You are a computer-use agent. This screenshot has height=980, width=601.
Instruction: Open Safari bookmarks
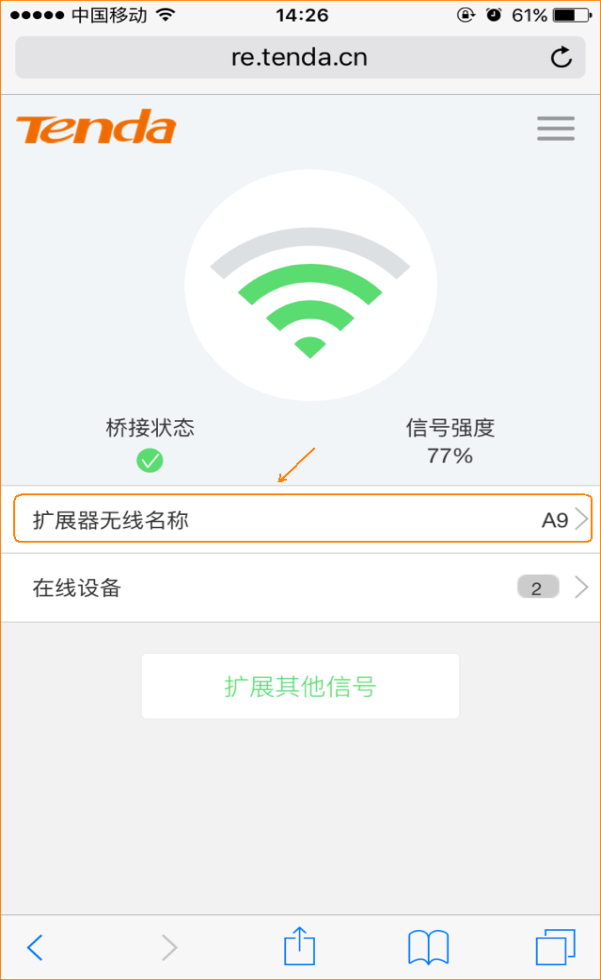point(428,946)
